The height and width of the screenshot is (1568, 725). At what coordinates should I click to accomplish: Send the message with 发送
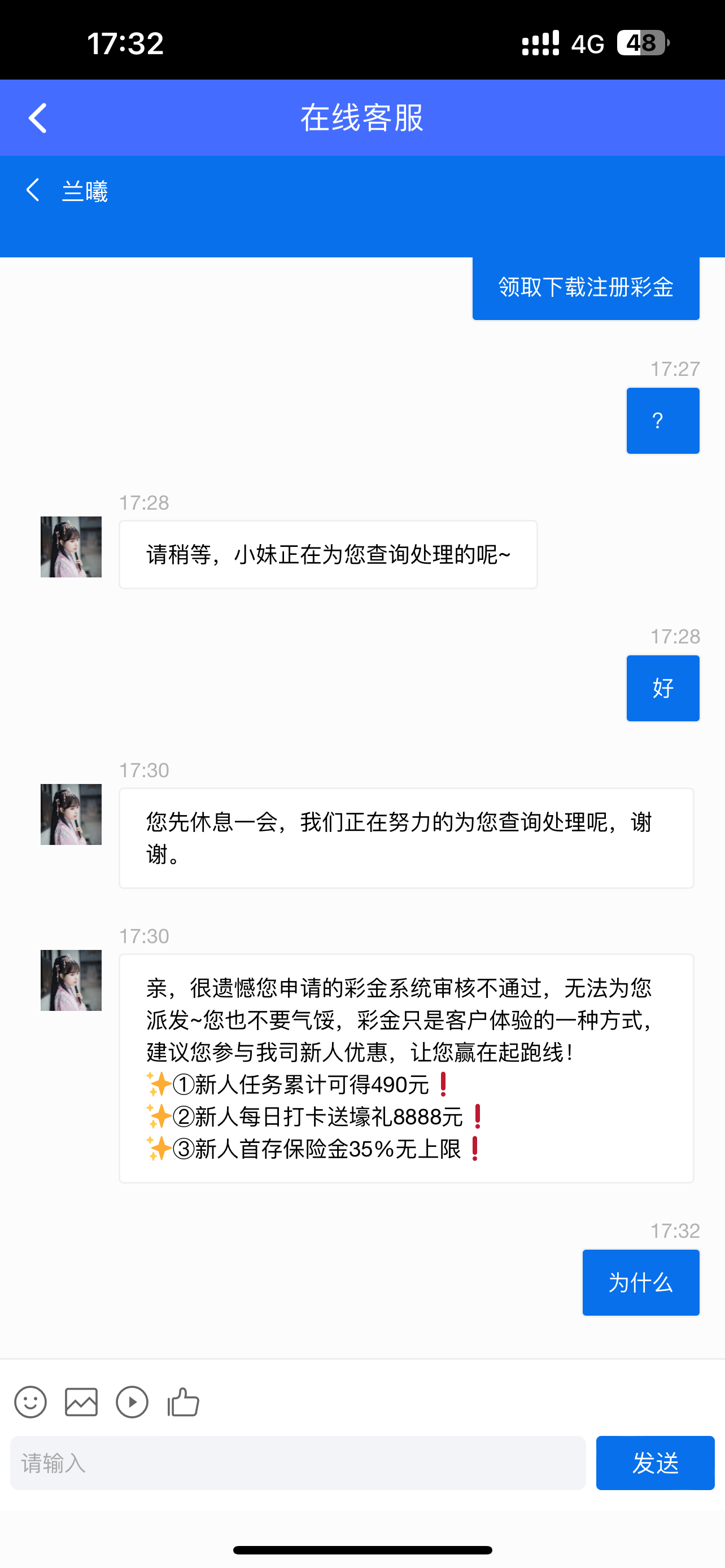pyautogui.click(x=655, y=1464)
